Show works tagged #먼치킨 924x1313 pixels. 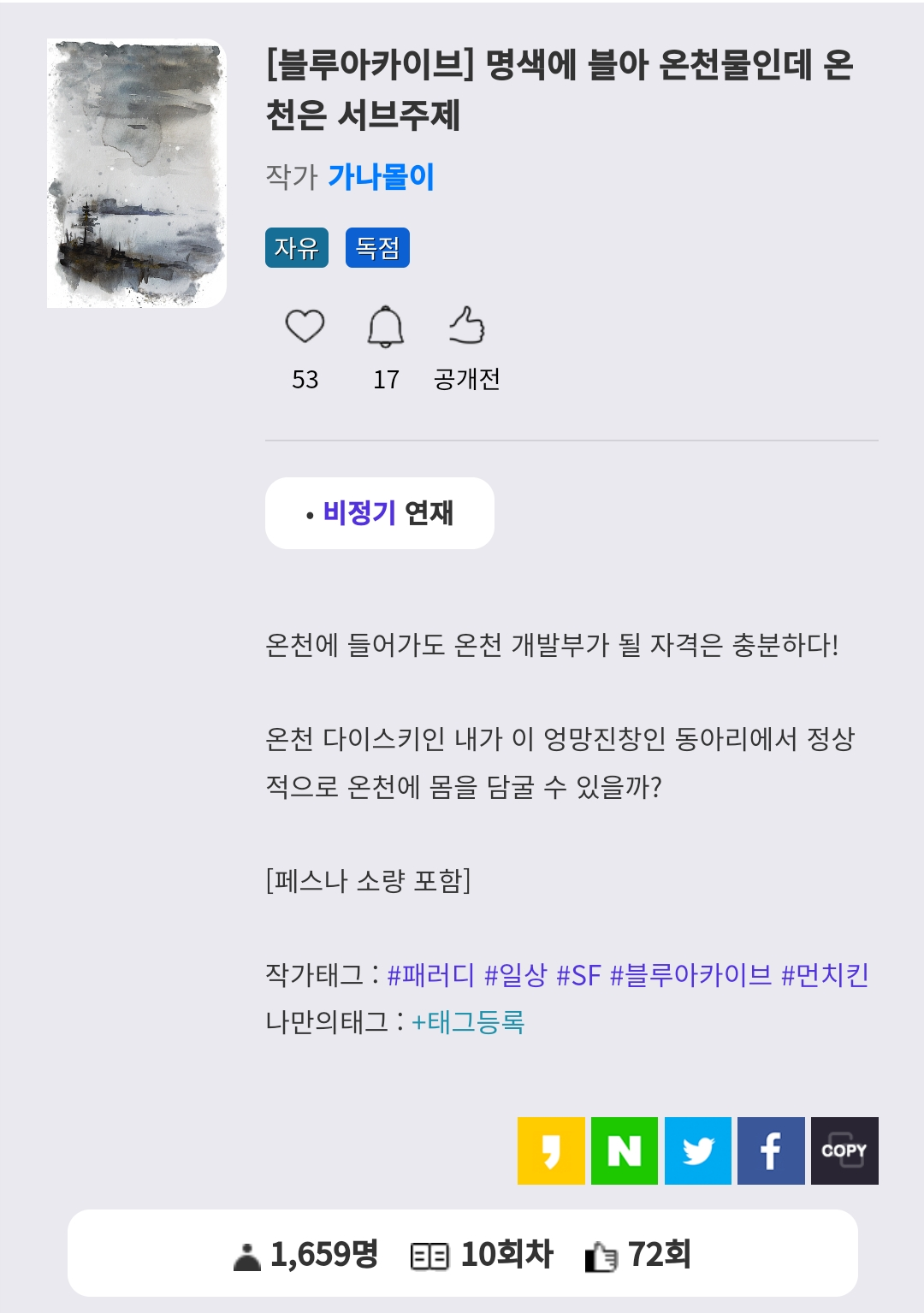point(825,975)
